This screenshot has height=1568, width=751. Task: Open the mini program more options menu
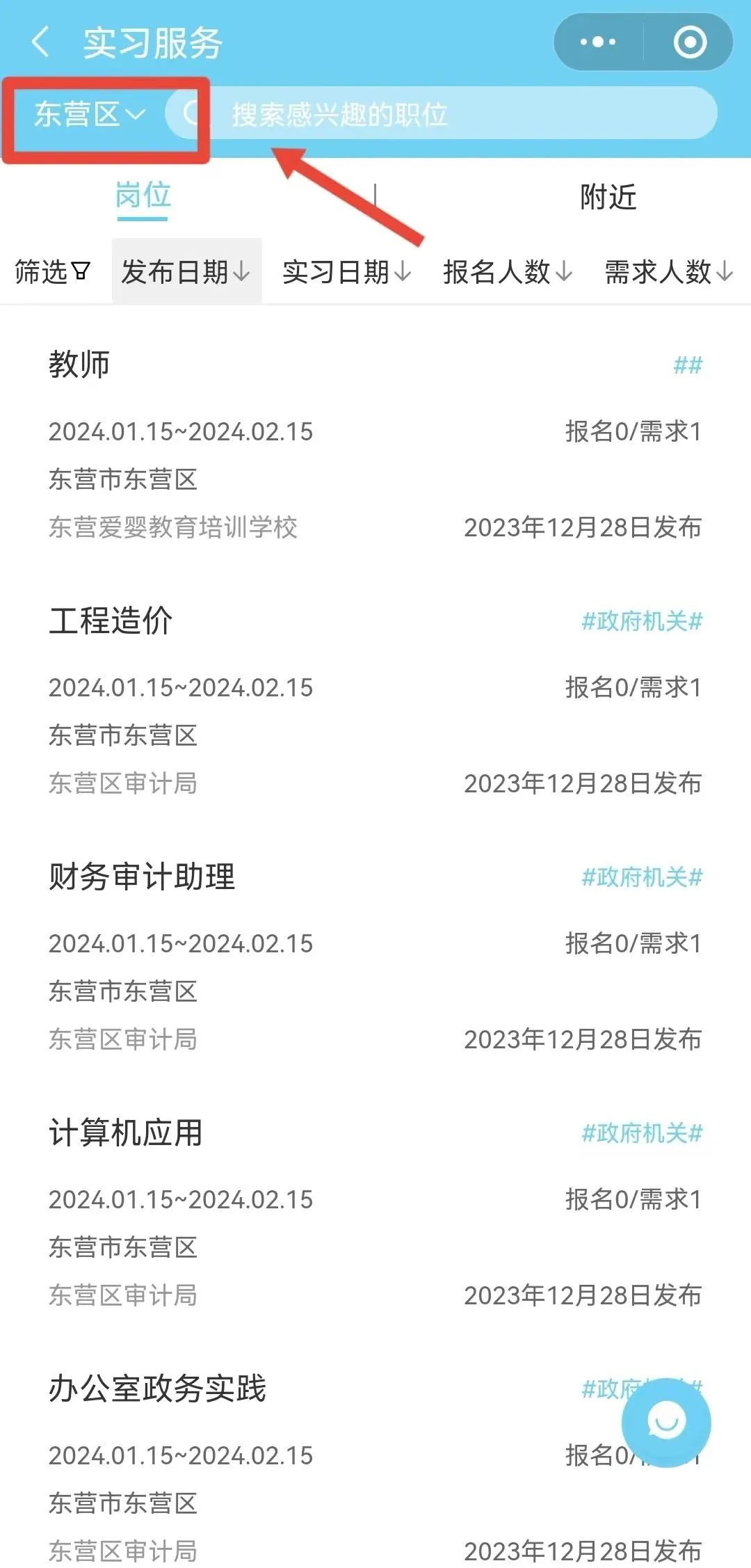coord(598,42)
